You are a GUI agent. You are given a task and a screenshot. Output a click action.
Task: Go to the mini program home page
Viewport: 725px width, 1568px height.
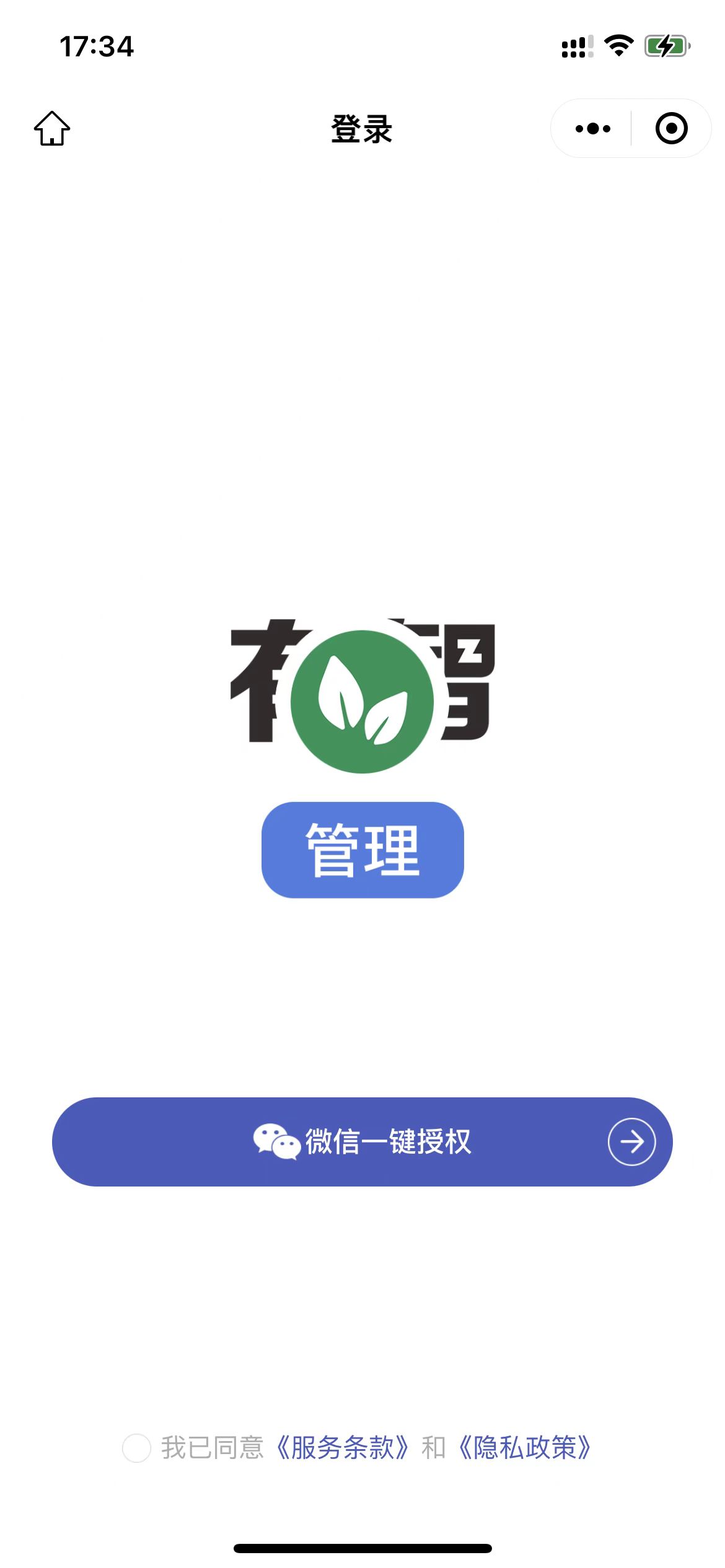click(52, 129)
